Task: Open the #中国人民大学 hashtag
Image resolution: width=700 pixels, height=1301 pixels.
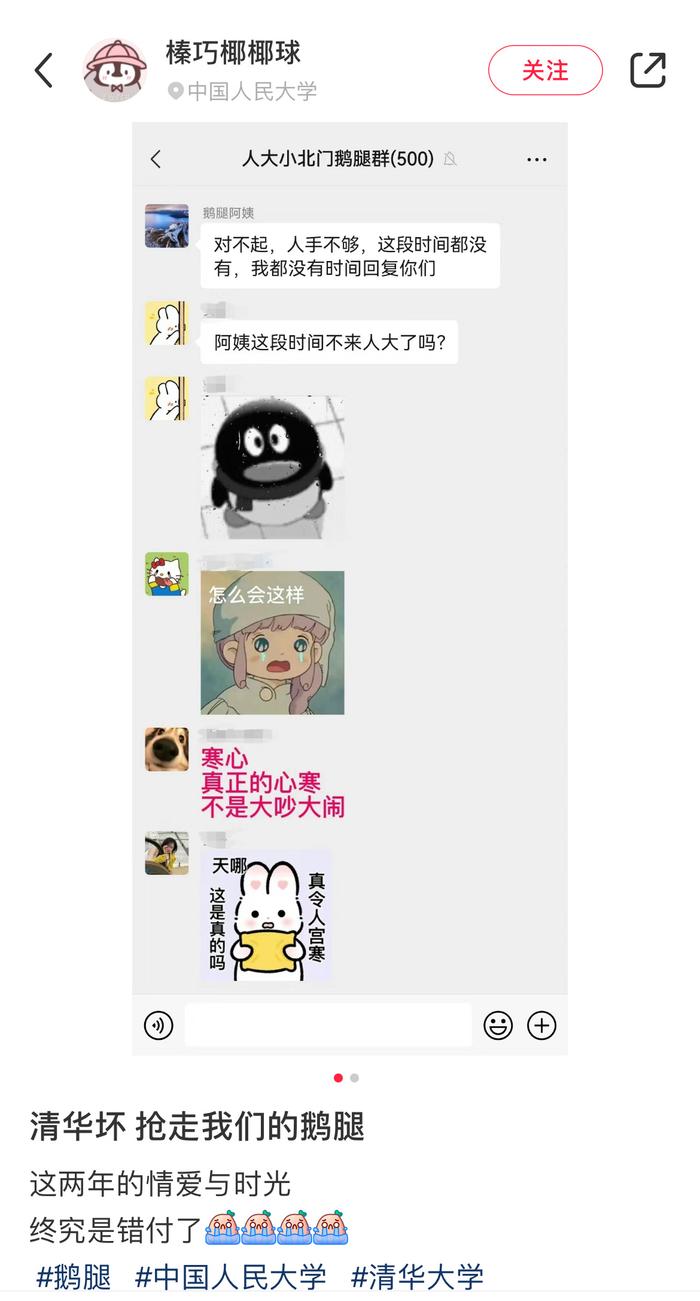Action: (x=231, y=1277)
